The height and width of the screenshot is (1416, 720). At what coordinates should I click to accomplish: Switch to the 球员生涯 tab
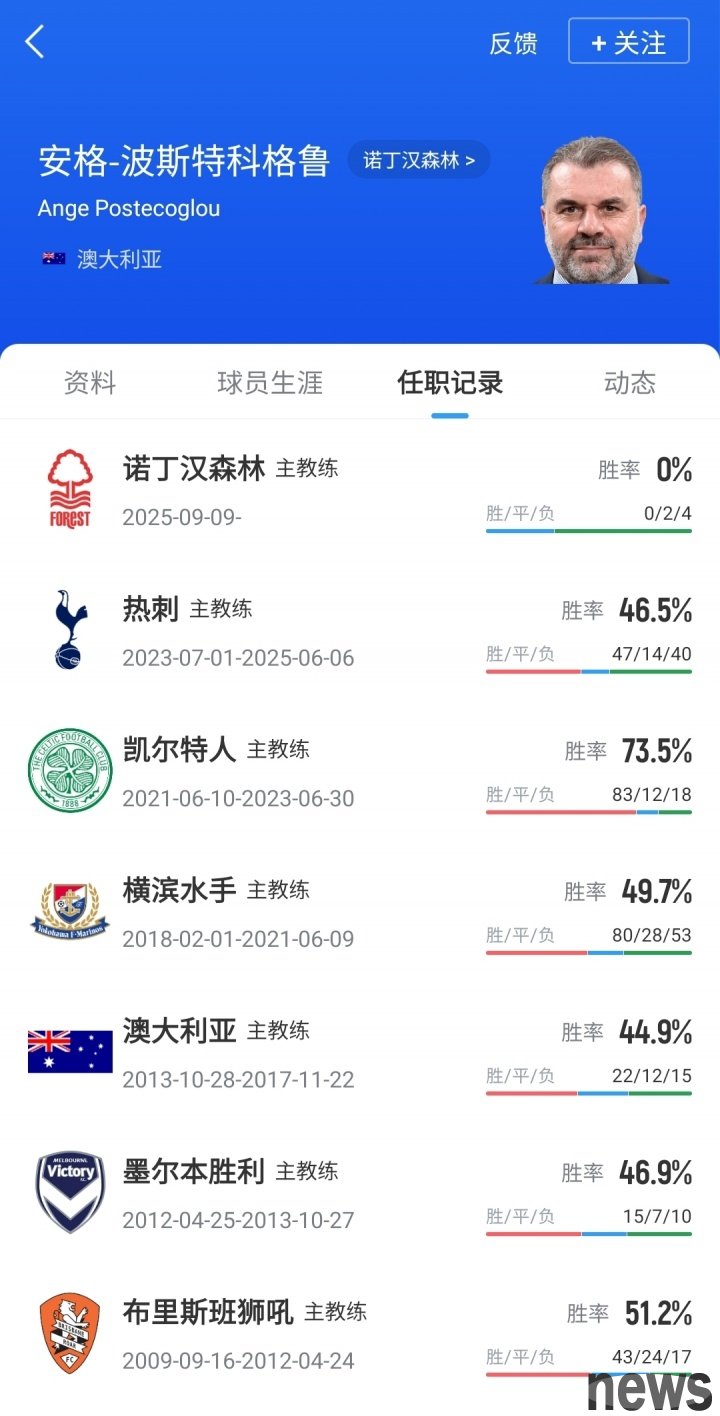coord(270,382)
